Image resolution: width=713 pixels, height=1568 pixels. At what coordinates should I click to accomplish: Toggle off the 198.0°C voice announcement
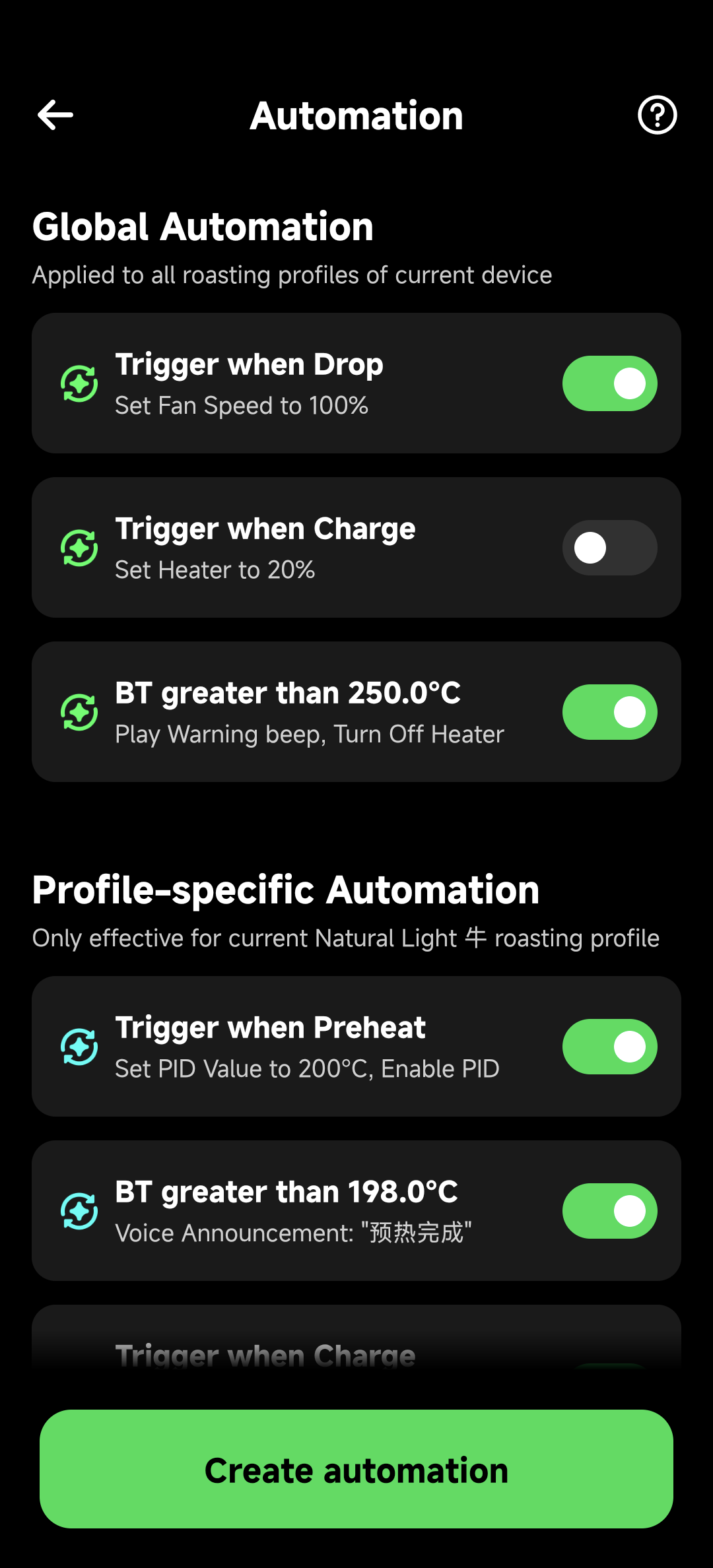coord(609,1210)
